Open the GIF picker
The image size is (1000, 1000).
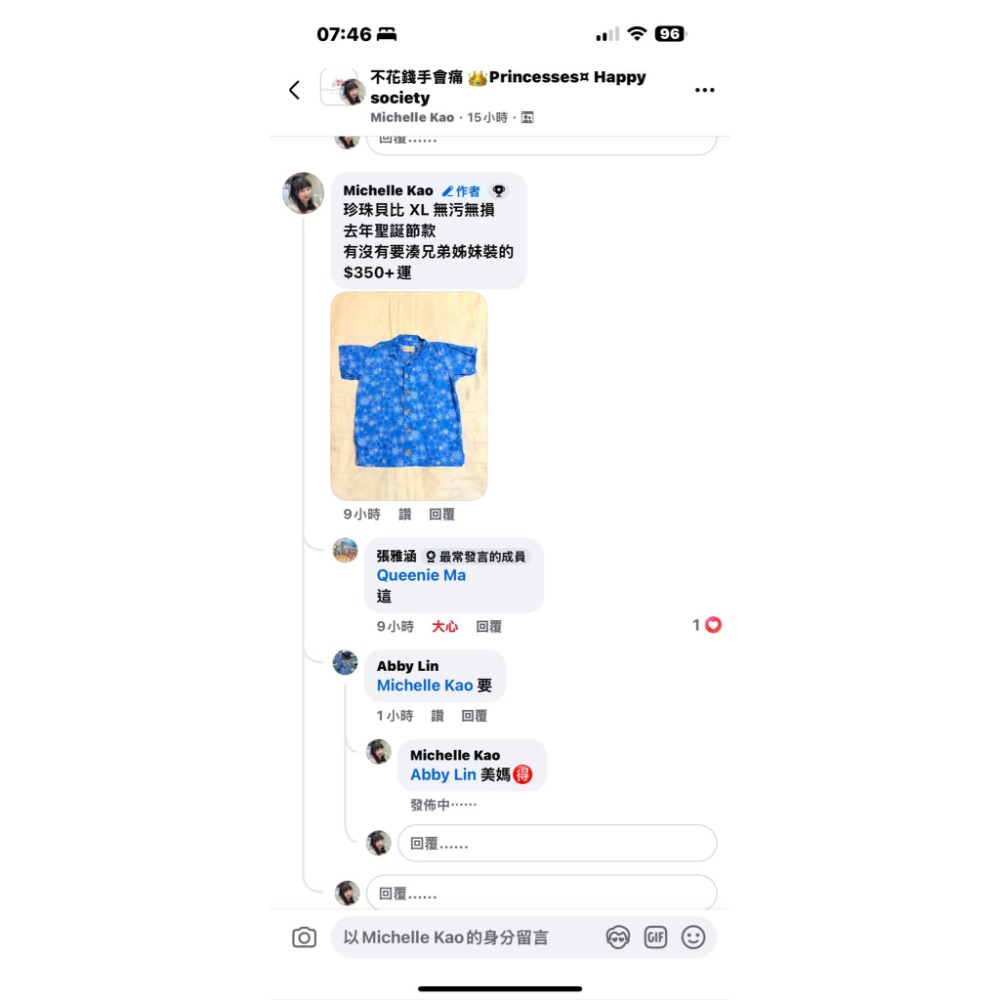[655, 937]
